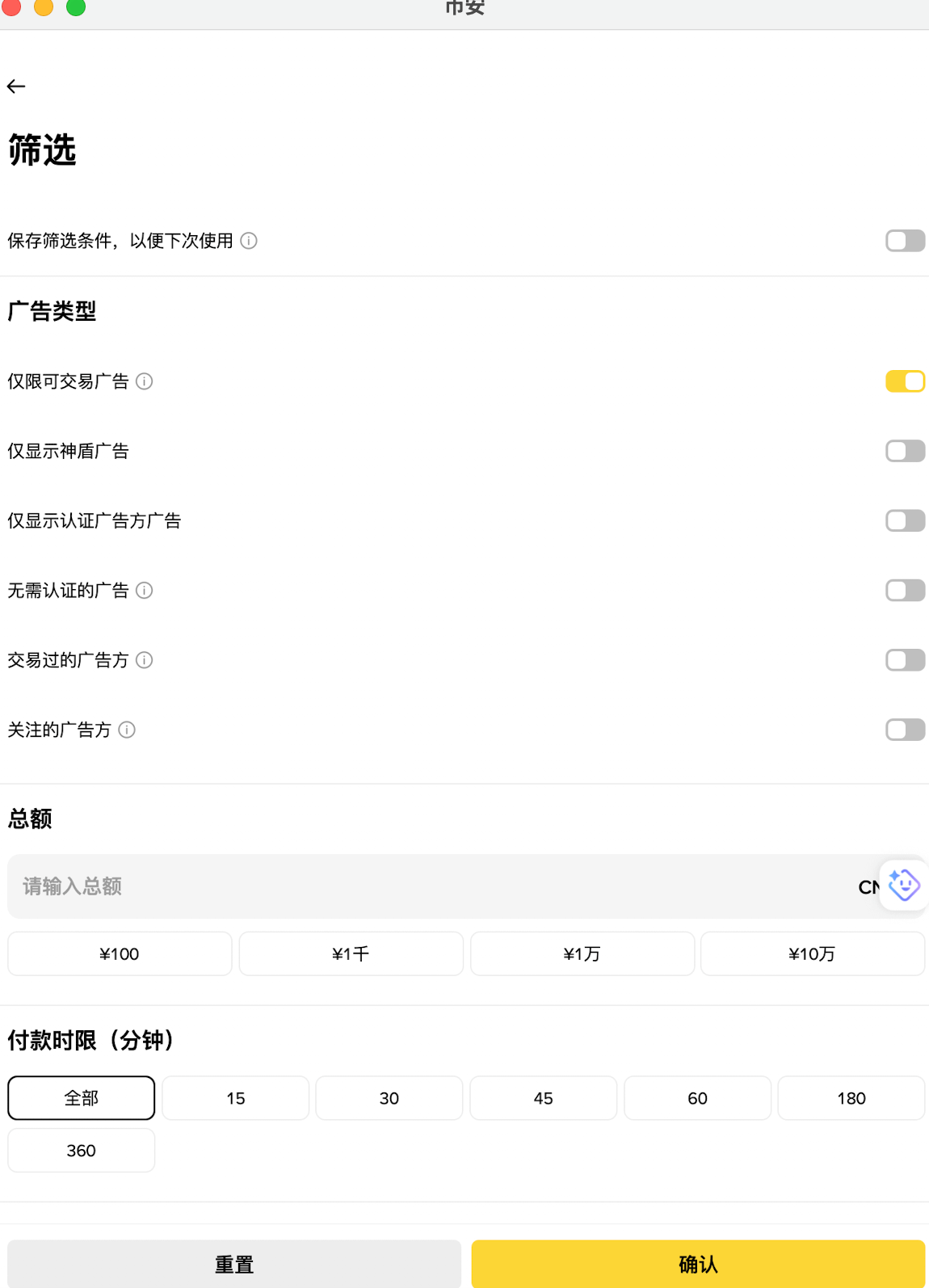The height and width of the screenshot is (1288, 929).
Task: Click the 重置 reset button
Action: click(x=233, y=1263)
